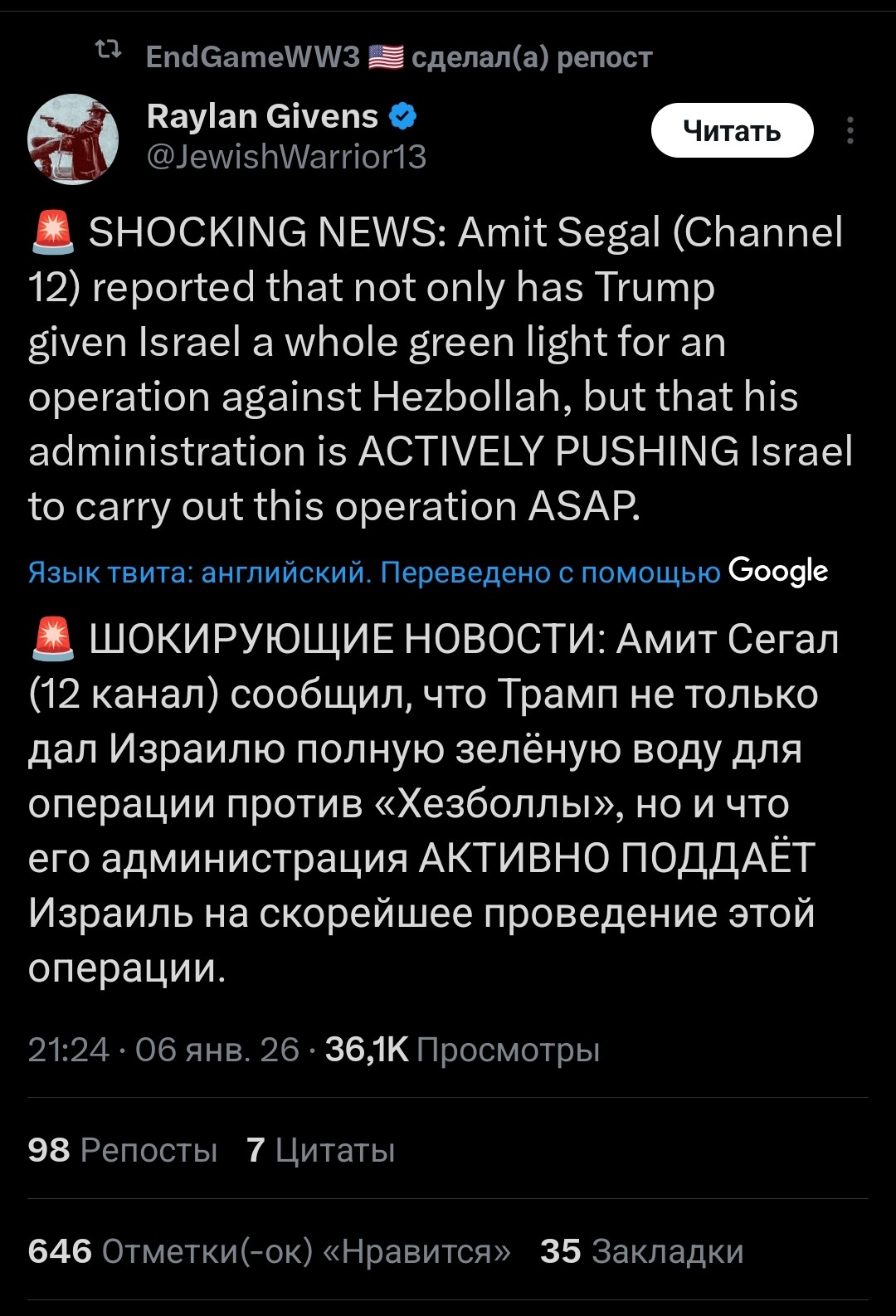The width and height of the screenshot is (896, 1316).
Task: Open the tweet's three-dot overflow menu
Action: click(x=850, y=131)
